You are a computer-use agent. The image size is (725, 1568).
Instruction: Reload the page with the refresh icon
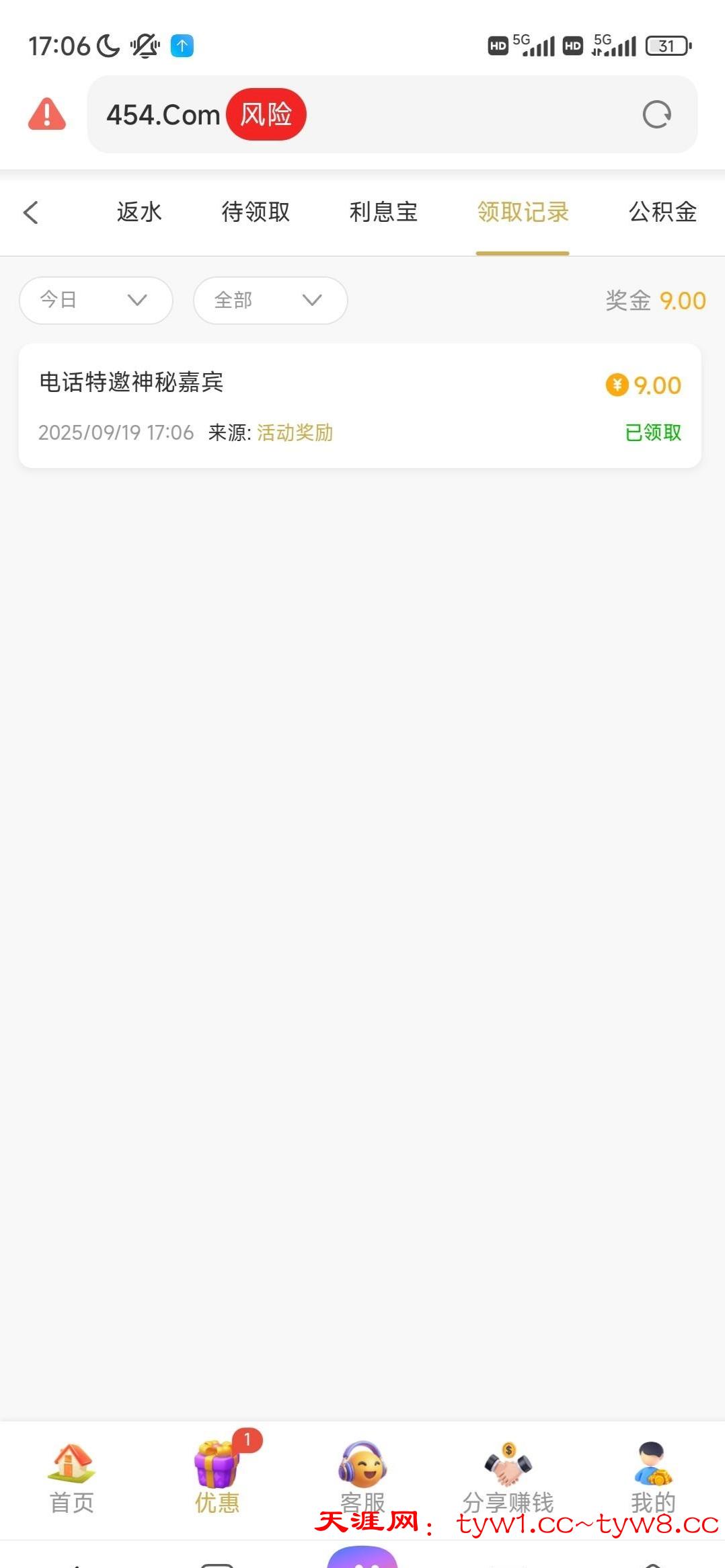pyautogui.click(x=656, y=114)
